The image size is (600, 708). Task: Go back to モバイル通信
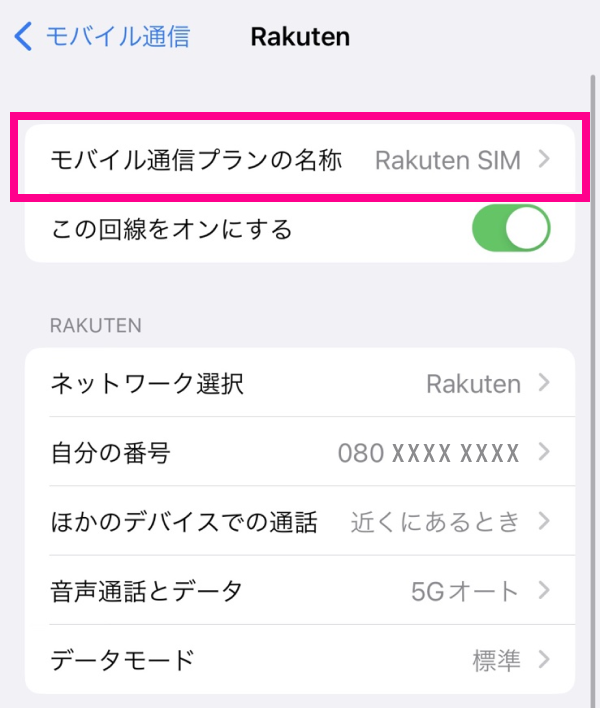click(x=102, y=38)
